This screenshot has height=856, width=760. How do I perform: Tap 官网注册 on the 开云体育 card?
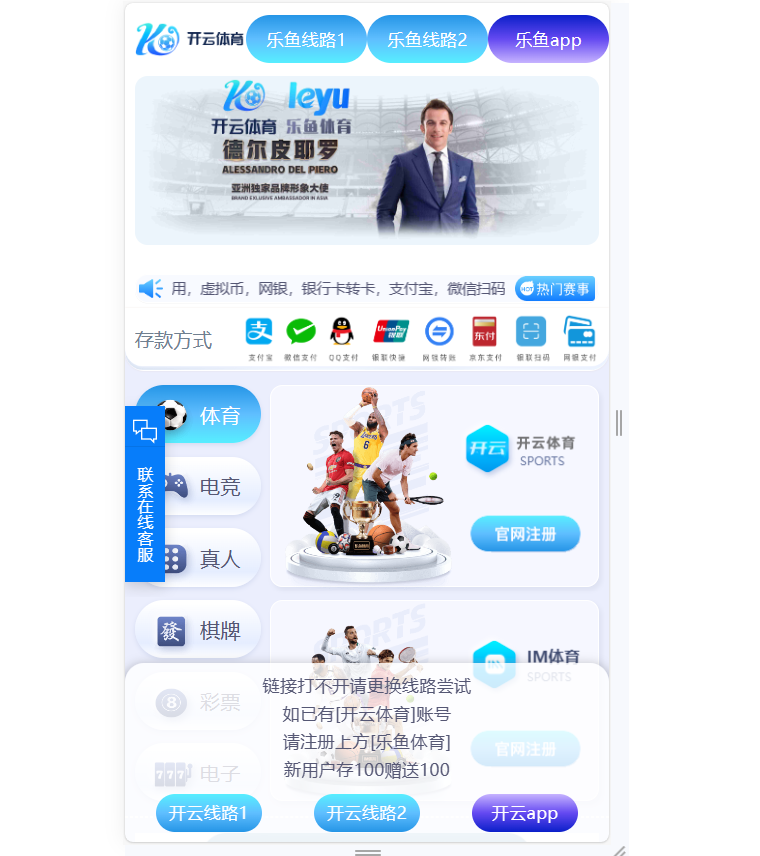[x=525, y=534]
